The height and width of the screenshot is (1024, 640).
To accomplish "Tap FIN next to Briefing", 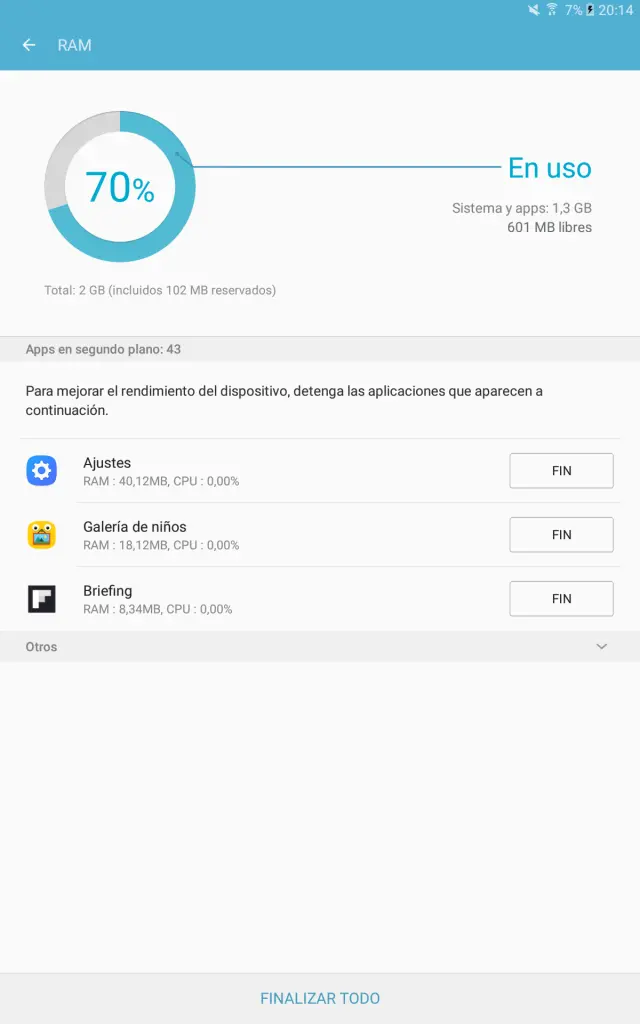I will point(561,599).
